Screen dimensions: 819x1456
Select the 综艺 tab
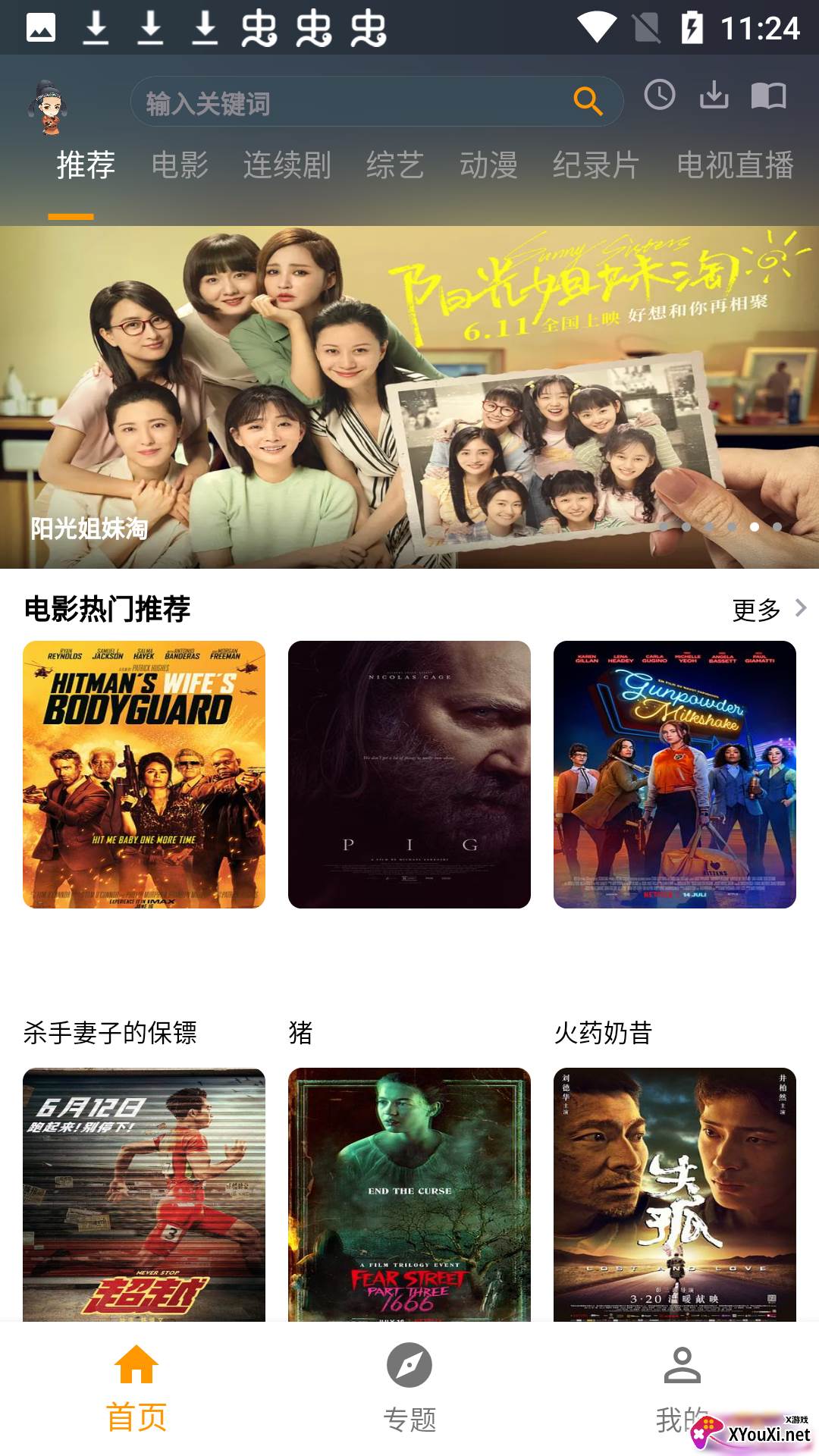tap(395, 165)
